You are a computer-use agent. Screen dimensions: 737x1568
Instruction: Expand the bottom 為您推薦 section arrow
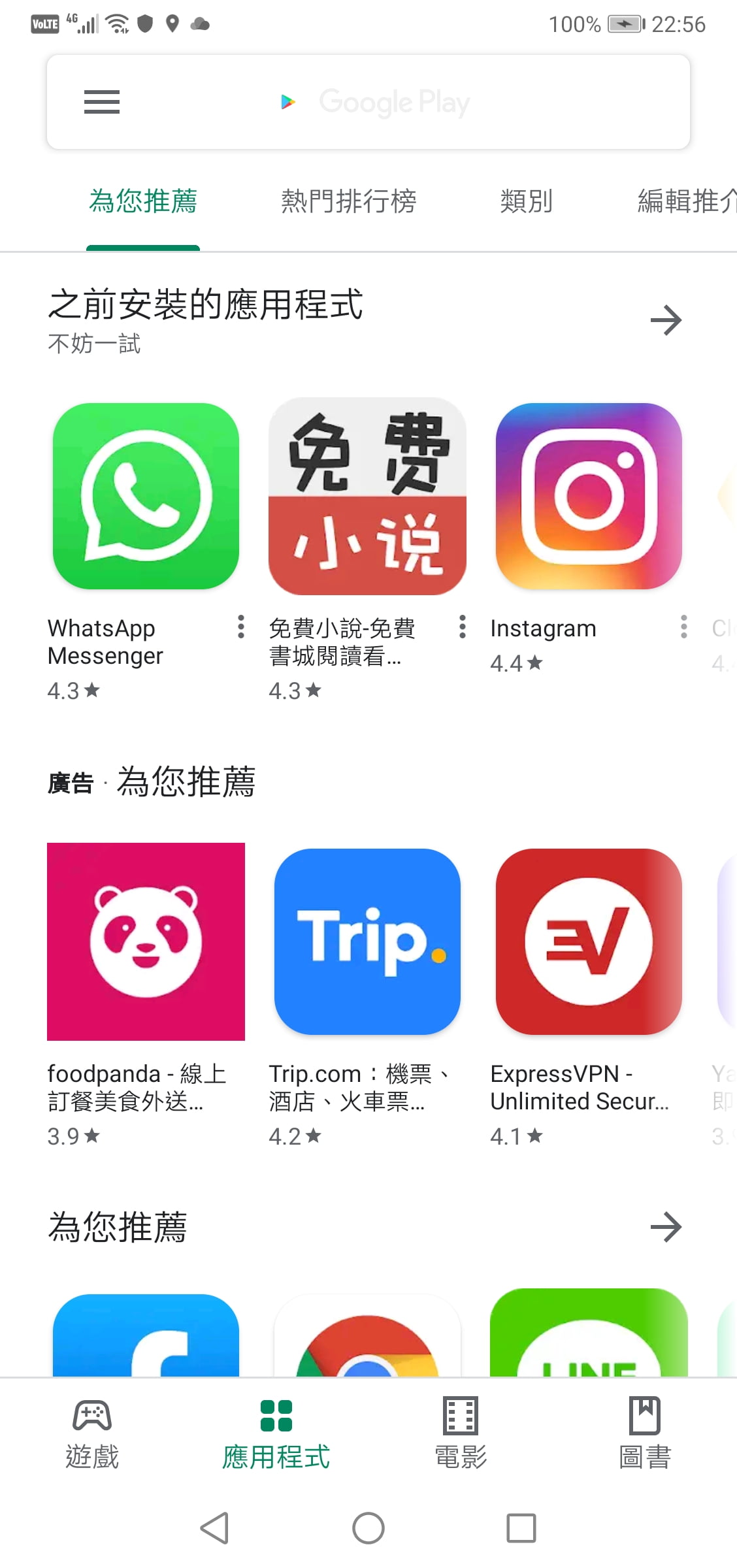666,1227
